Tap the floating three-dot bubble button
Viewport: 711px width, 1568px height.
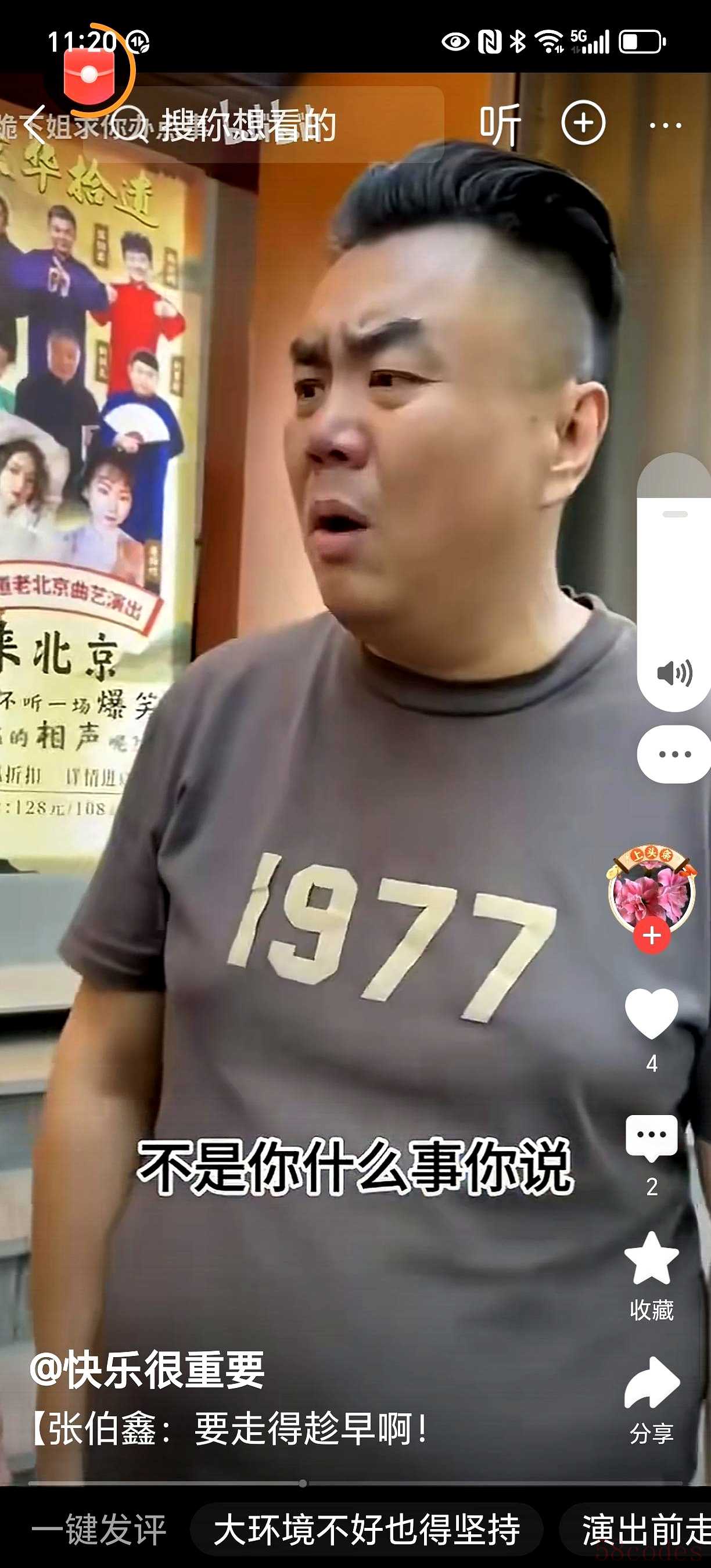(674, 754)
